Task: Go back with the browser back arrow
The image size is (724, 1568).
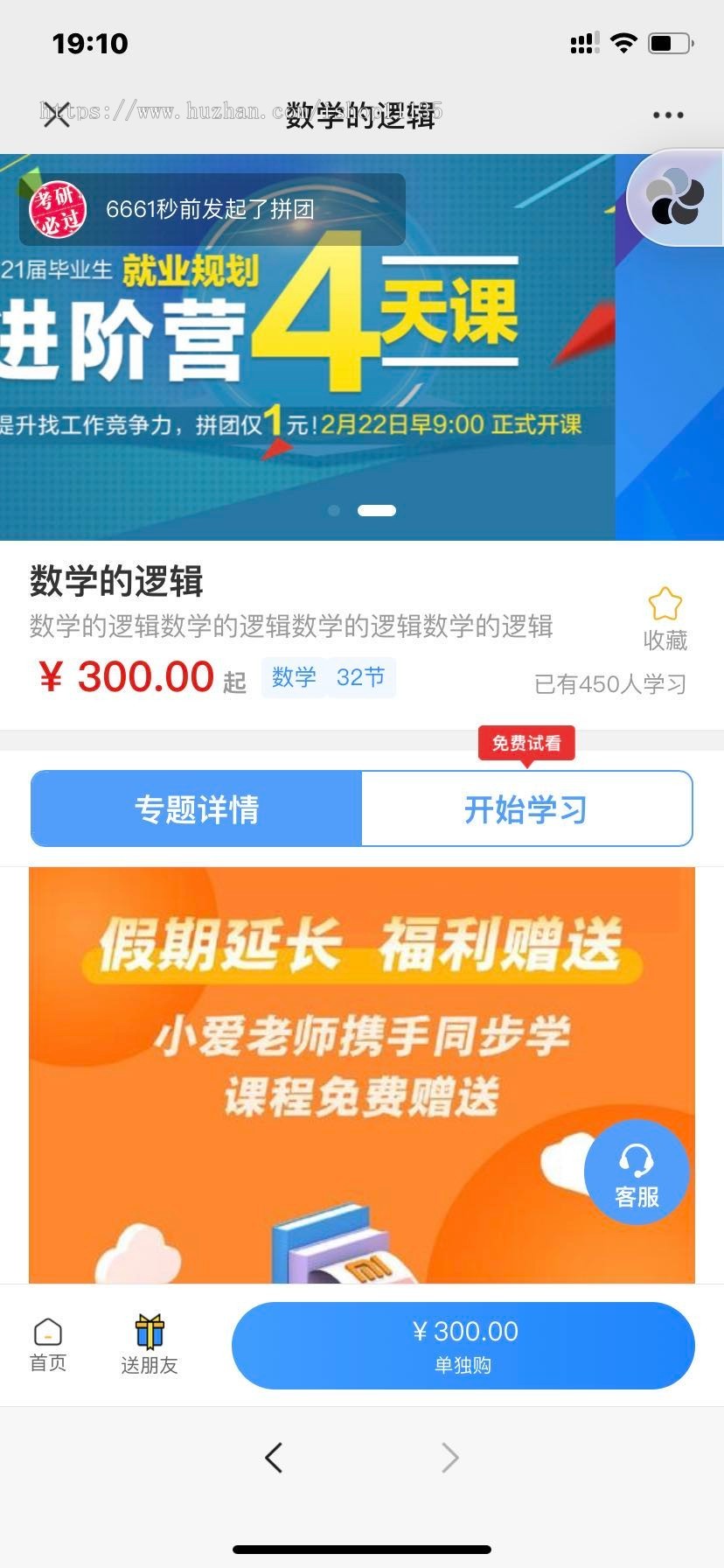Action: tap(274, 1457)
